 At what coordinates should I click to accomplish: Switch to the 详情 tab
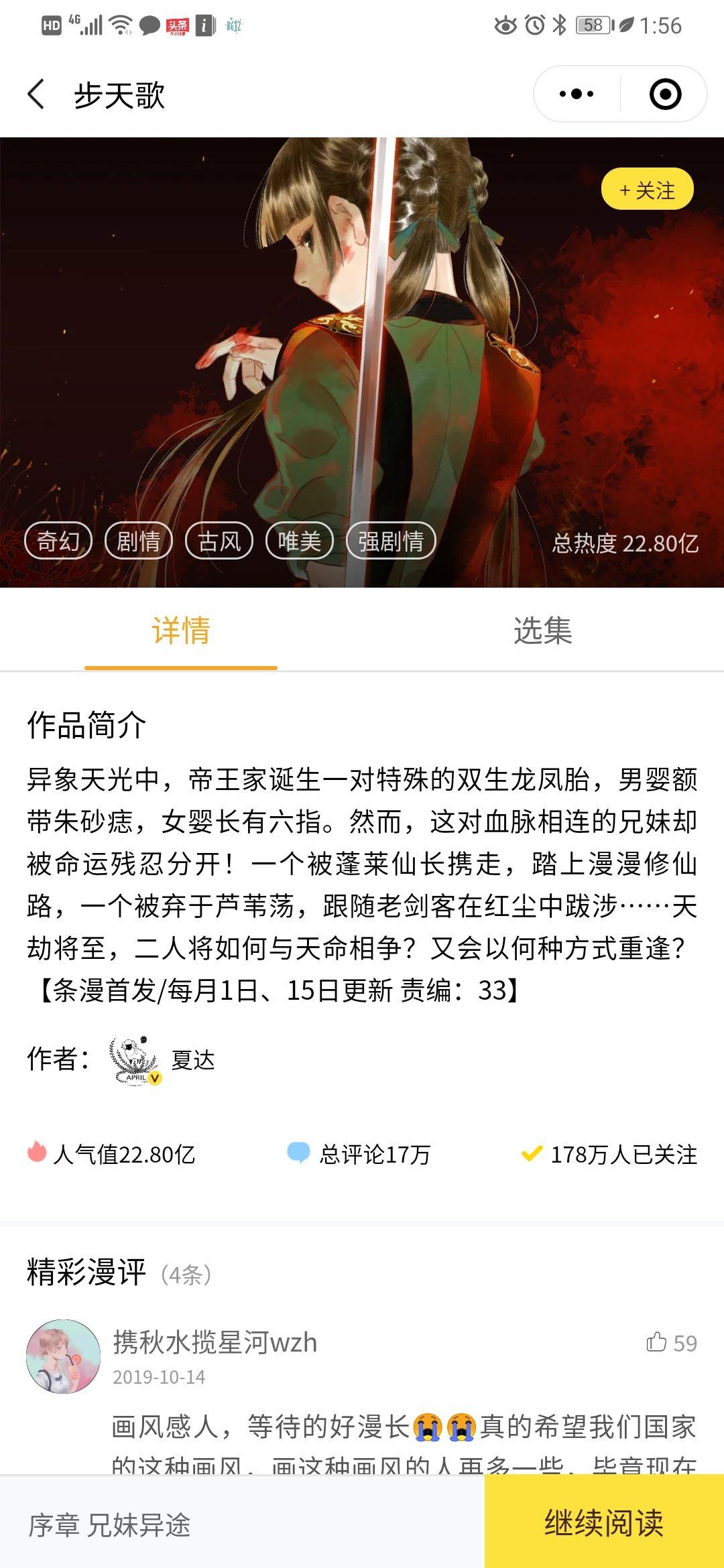tap(181, 631)
